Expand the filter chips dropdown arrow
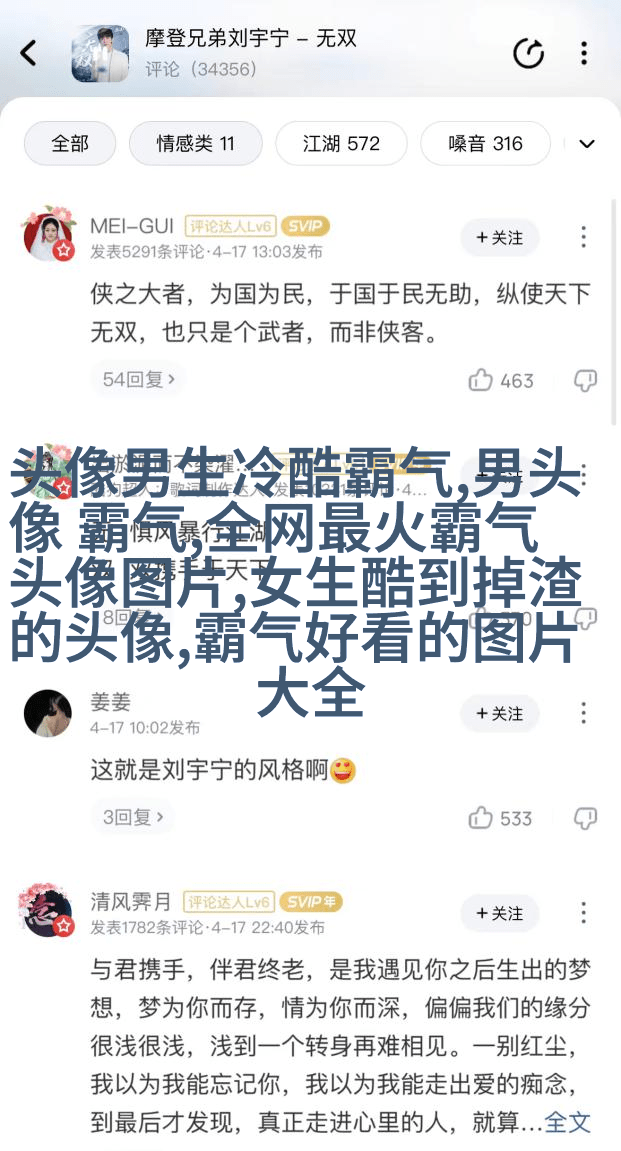Screen dimensions: 621x1151 (x=587, y=144)
